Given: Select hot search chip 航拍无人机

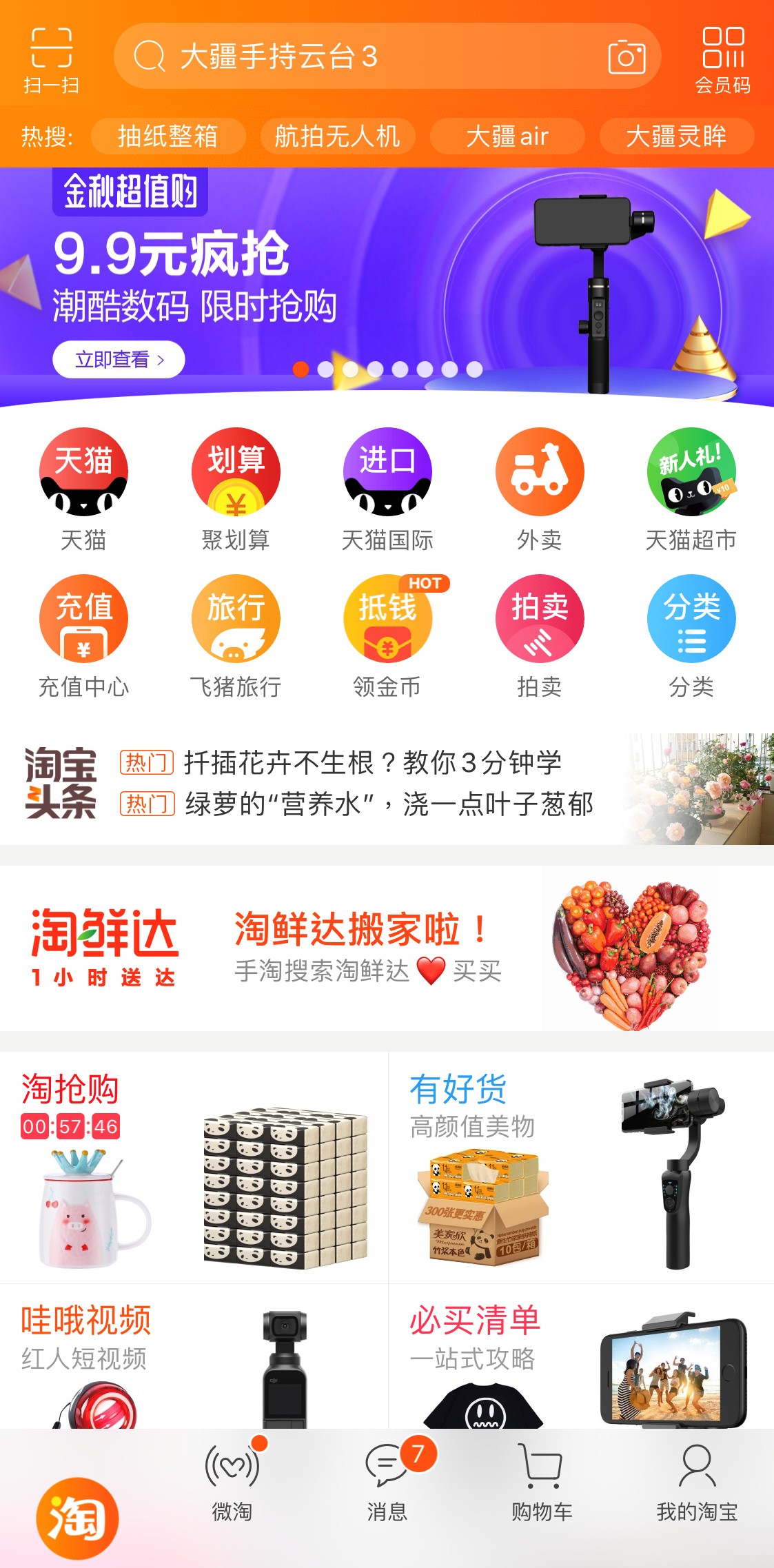Looking at the screenshot, I should (x=337, y=136).
